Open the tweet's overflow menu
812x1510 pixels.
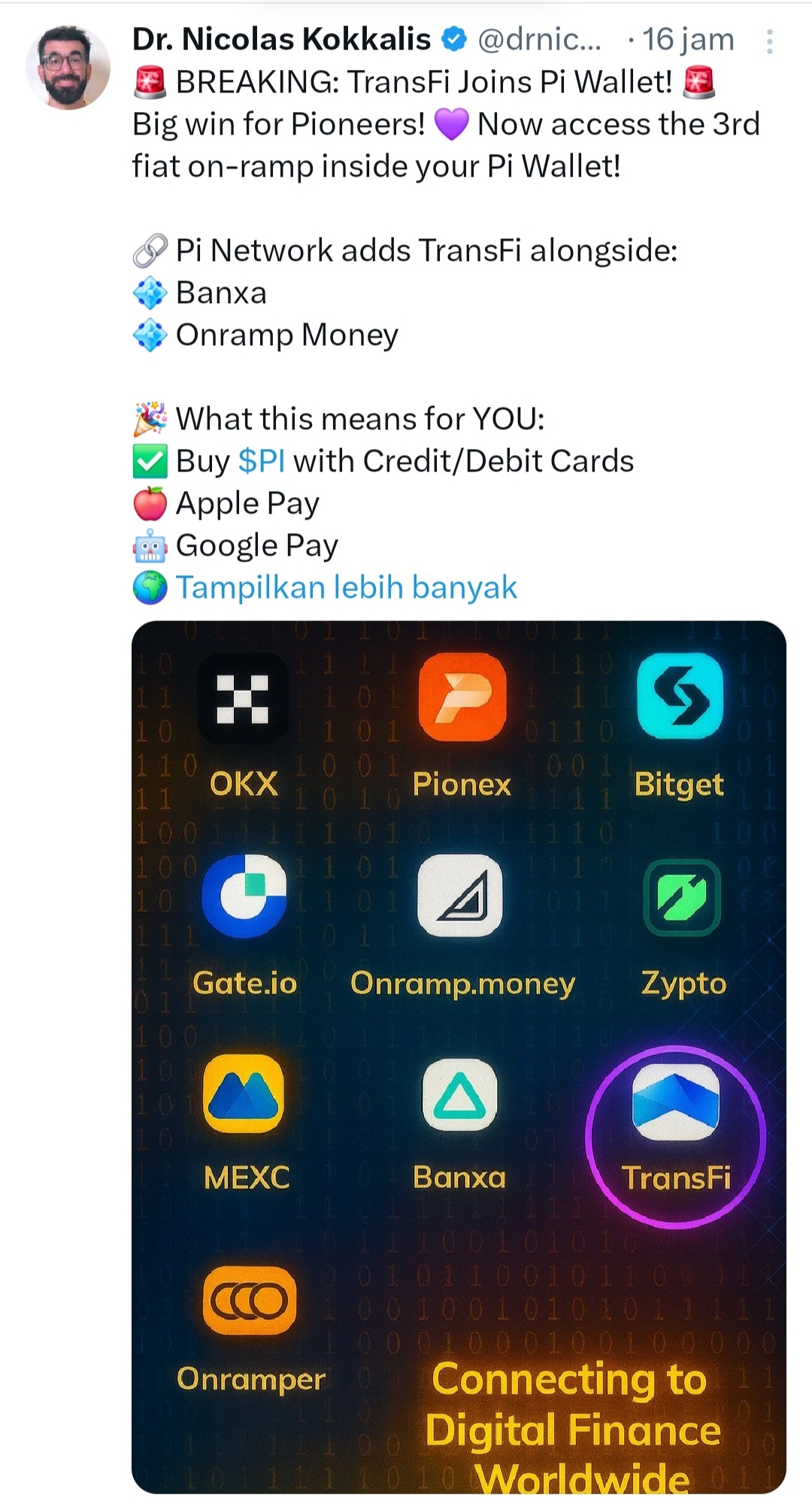point(769,42)
